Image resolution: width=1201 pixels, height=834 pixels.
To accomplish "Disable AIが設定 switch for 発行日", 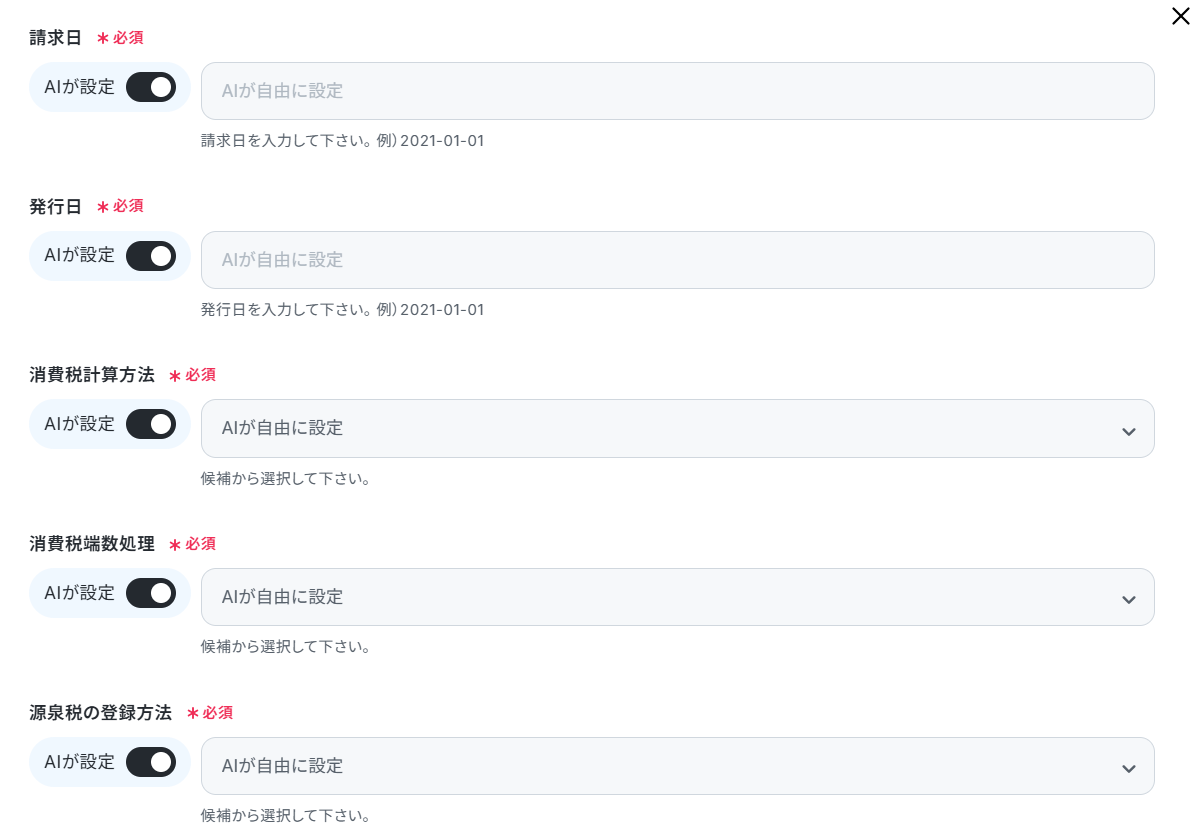I will [x=151, y=256].
